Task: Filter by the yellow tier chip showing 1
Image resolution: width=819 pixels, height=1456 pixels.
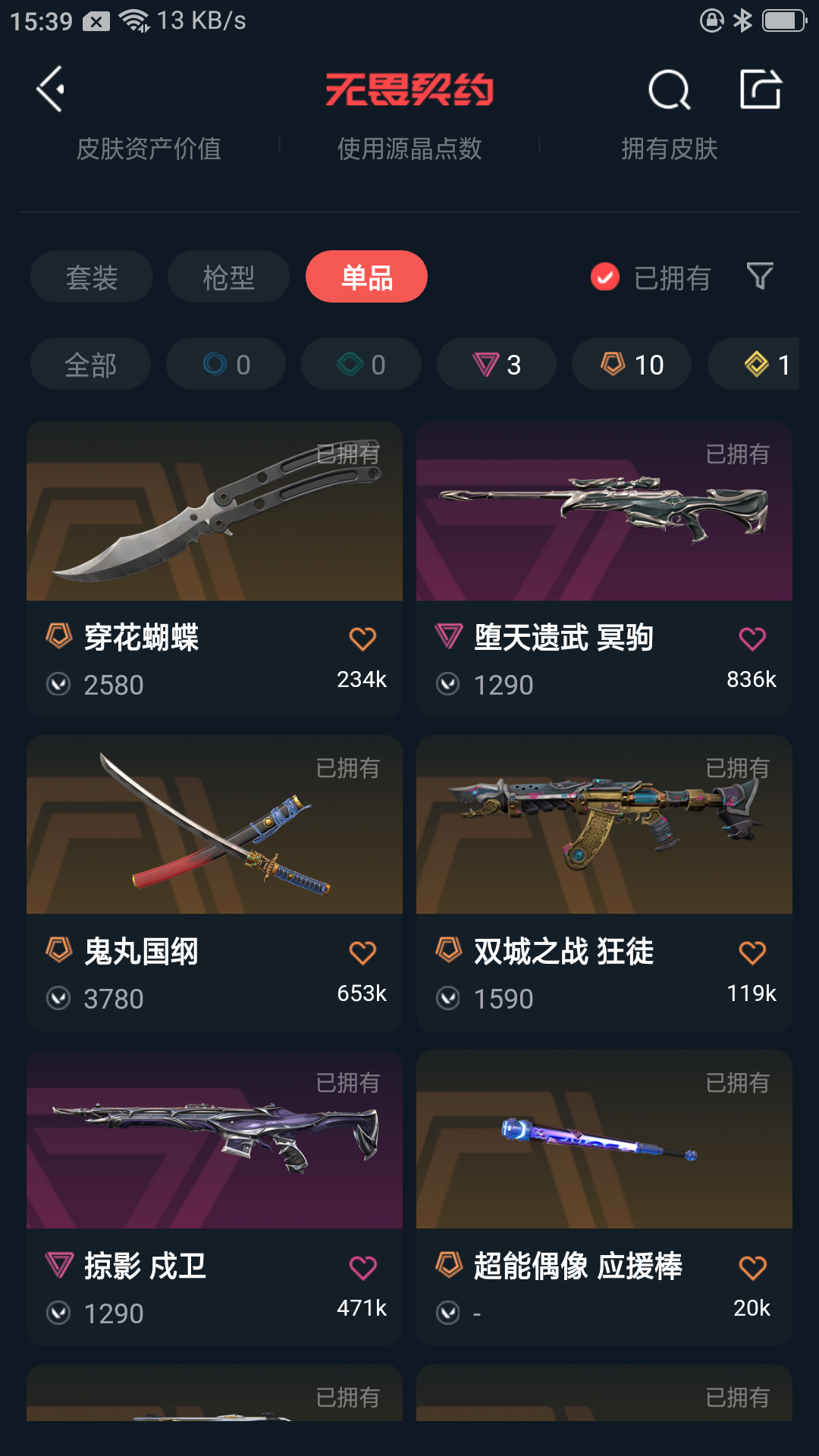Action: (x=754, y=364)
